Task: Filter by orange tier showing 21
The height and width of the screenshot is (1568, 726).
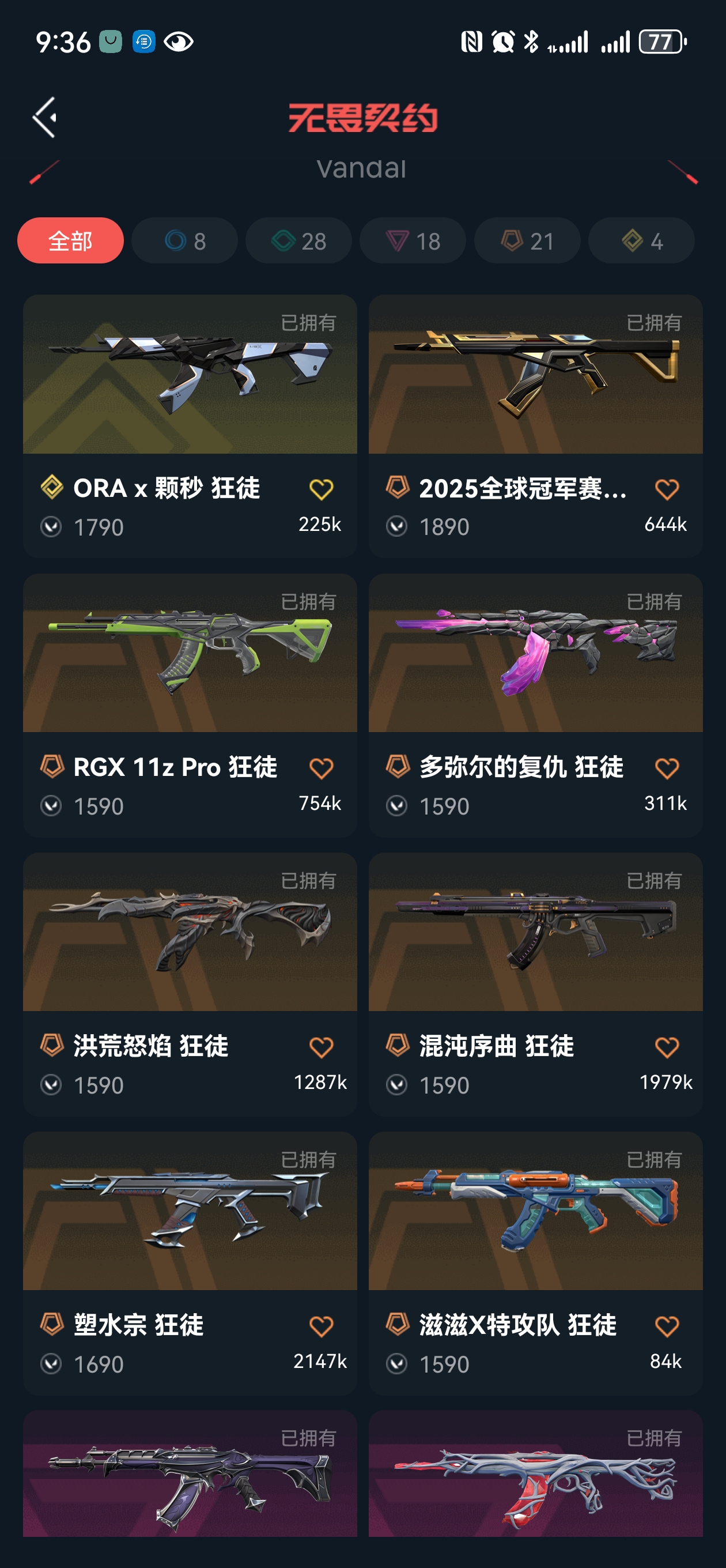Action: click(527, 240)
